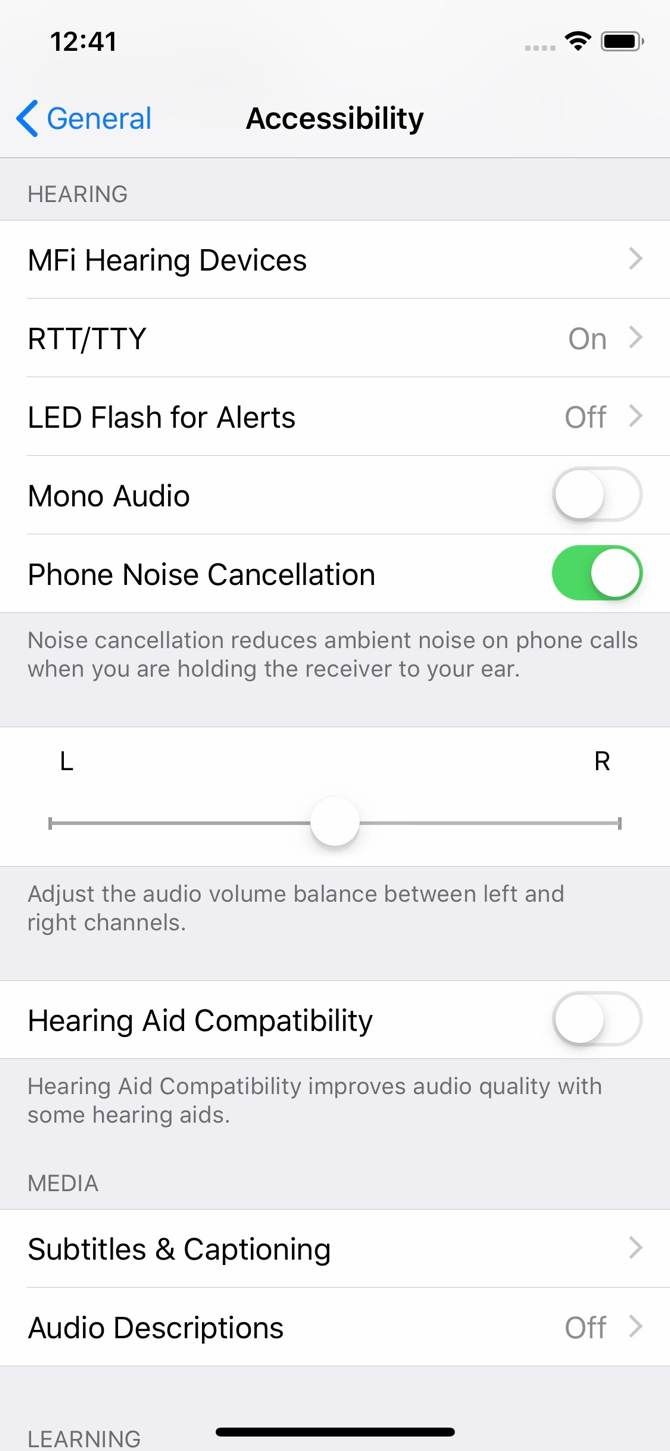
Task: Enable Mono Audio switch
Action: pos(596,495)
